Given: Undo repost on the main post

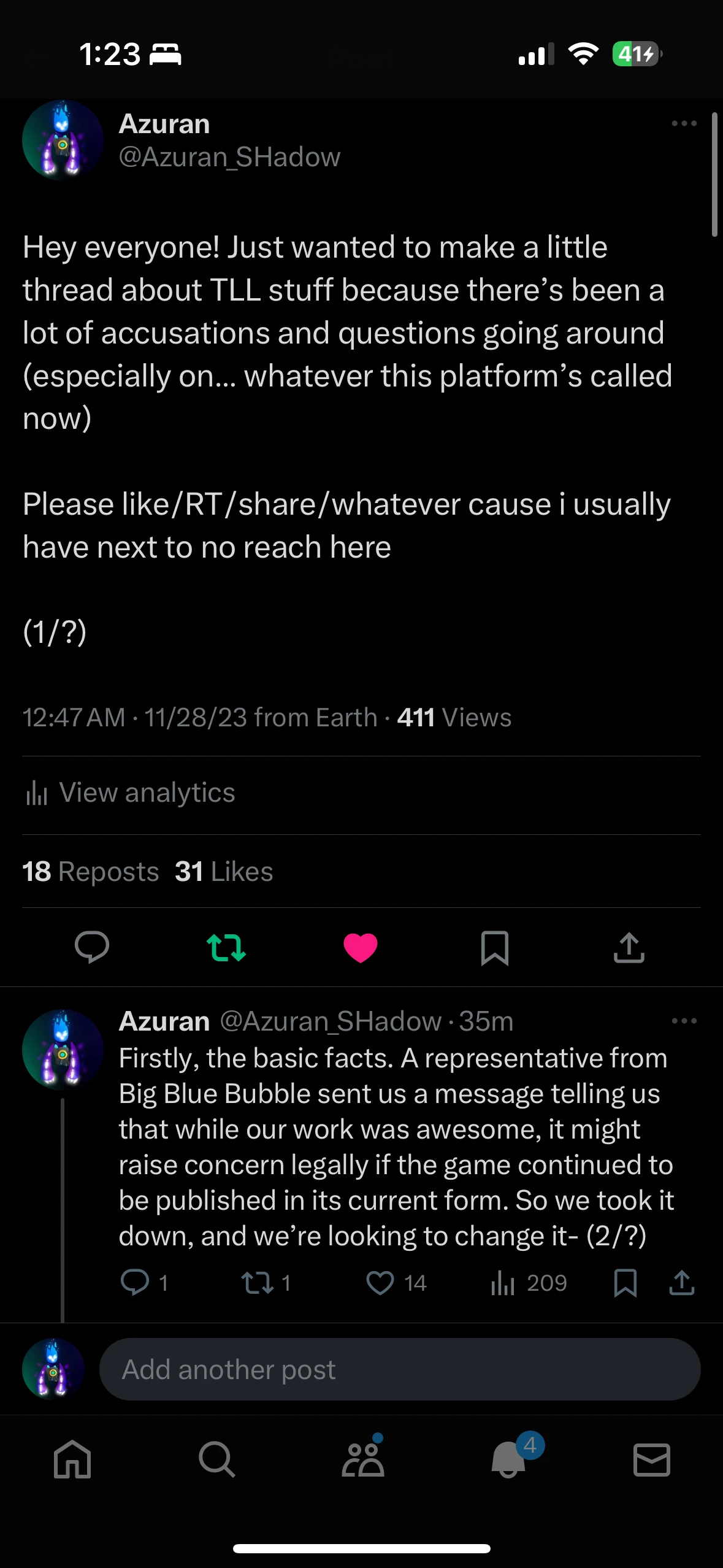Looking at the screenshot, I should tap(226, 947).
